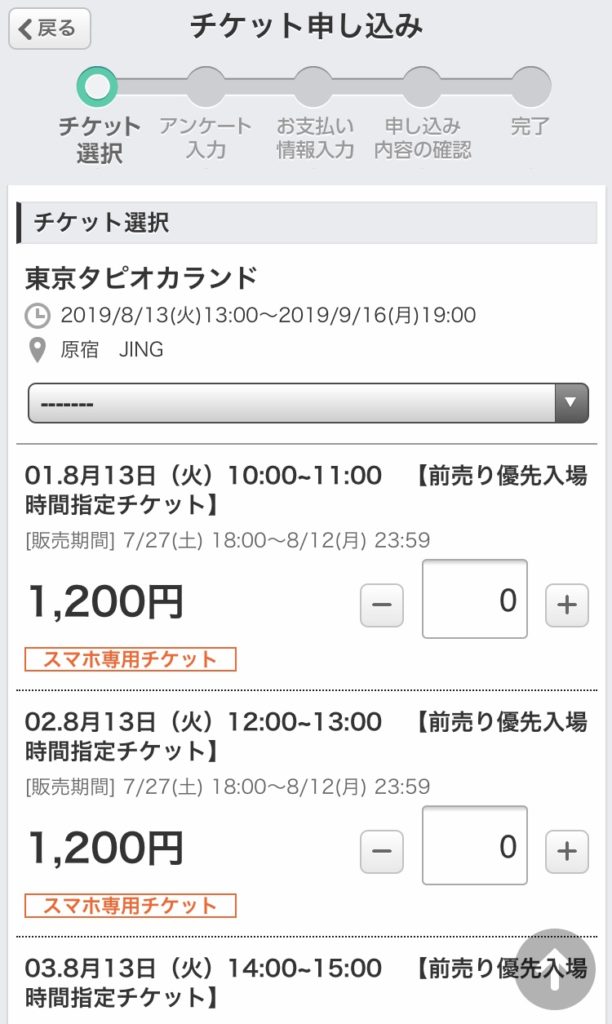Go back with the 戻る button
Screen dimensions: 612x1024
click(x=50, y=29)
